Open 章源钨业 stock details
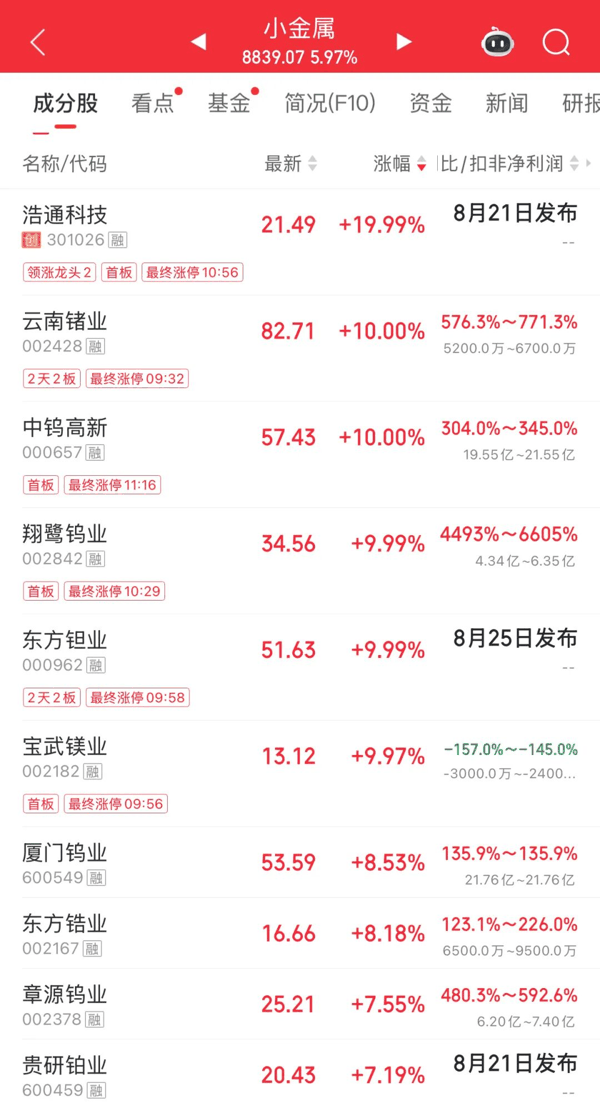 [300, 1004]
